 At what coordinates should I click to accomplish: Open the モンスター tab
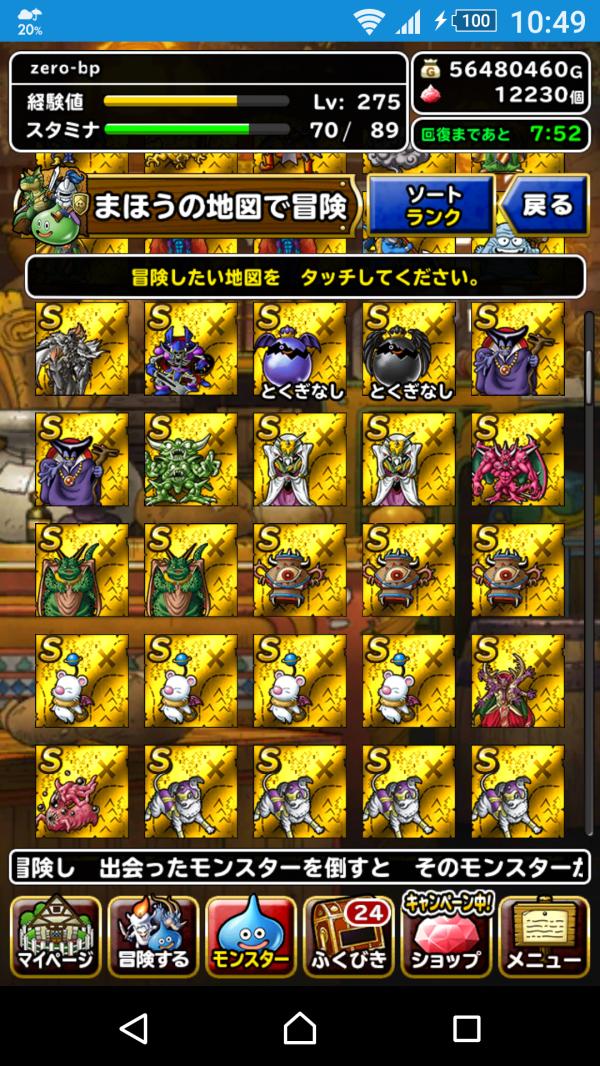[251, 937]
